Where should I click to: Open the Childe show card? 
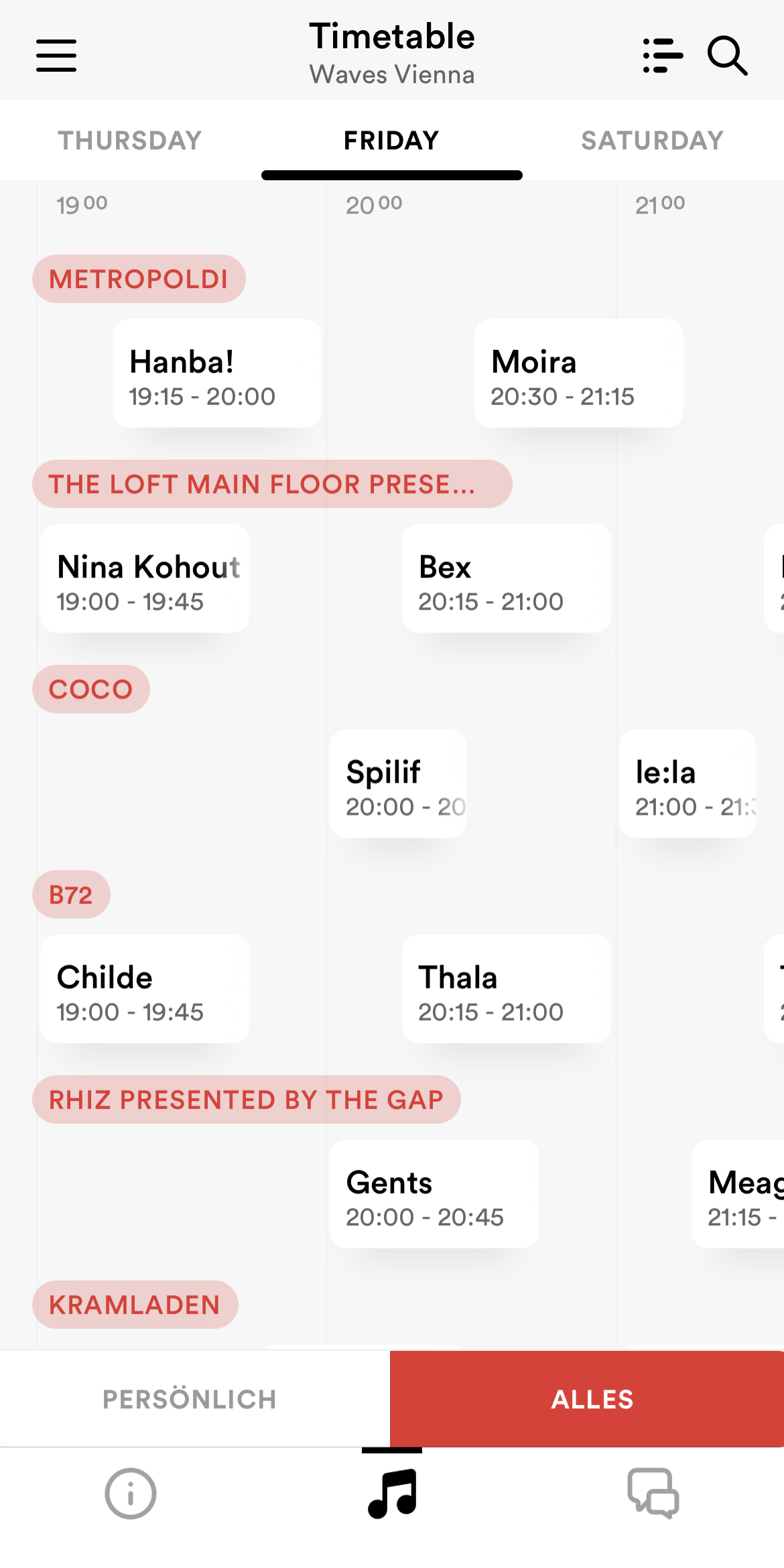click(x=145, y=988)
